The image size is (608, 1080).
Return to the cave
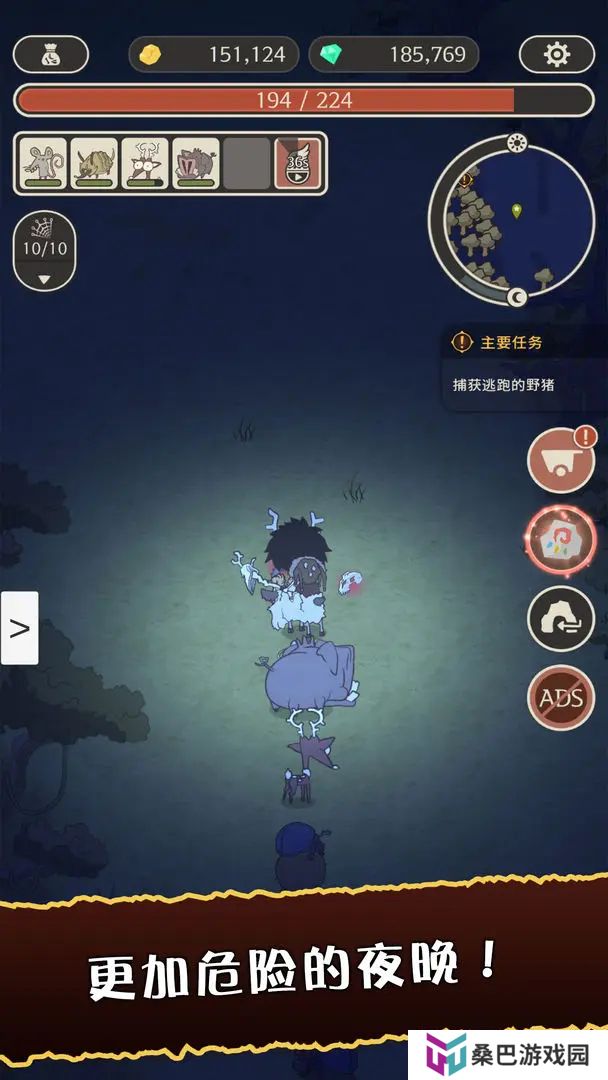(x=561, y=619)
